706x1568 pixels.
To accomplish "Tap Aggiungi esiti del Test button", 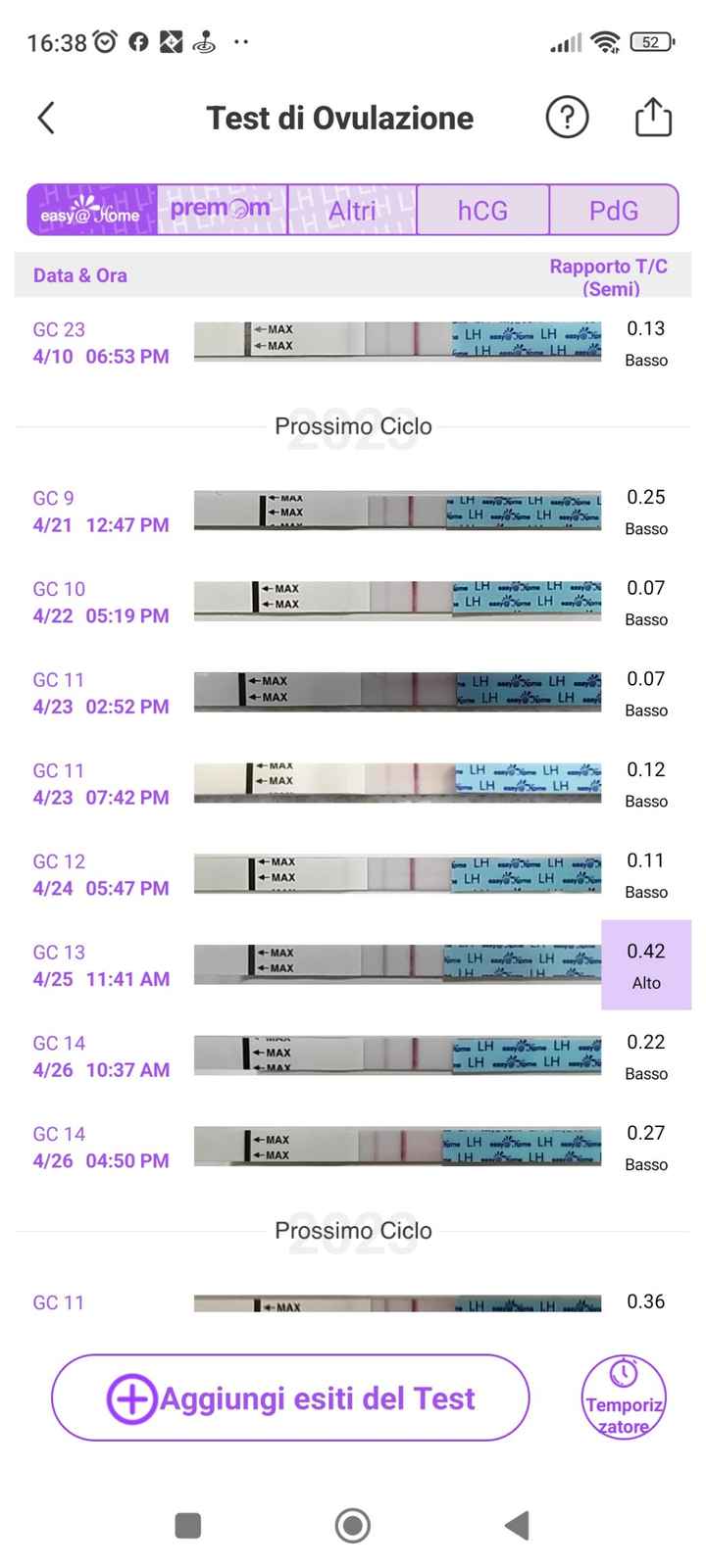I will (x=290, y=1397).
